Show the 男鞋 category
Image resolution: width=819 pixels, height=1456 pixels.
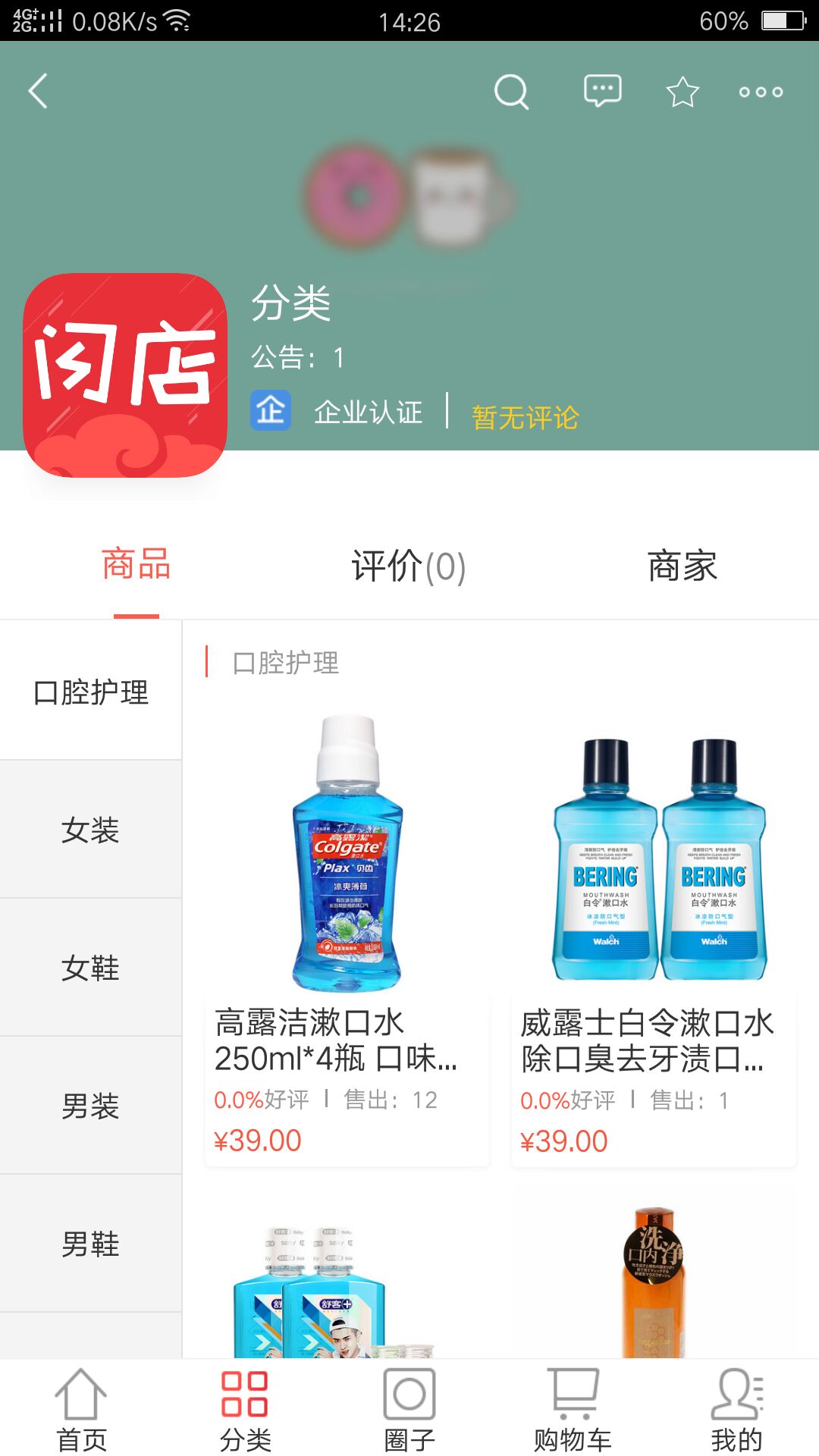click(91, 1244)
